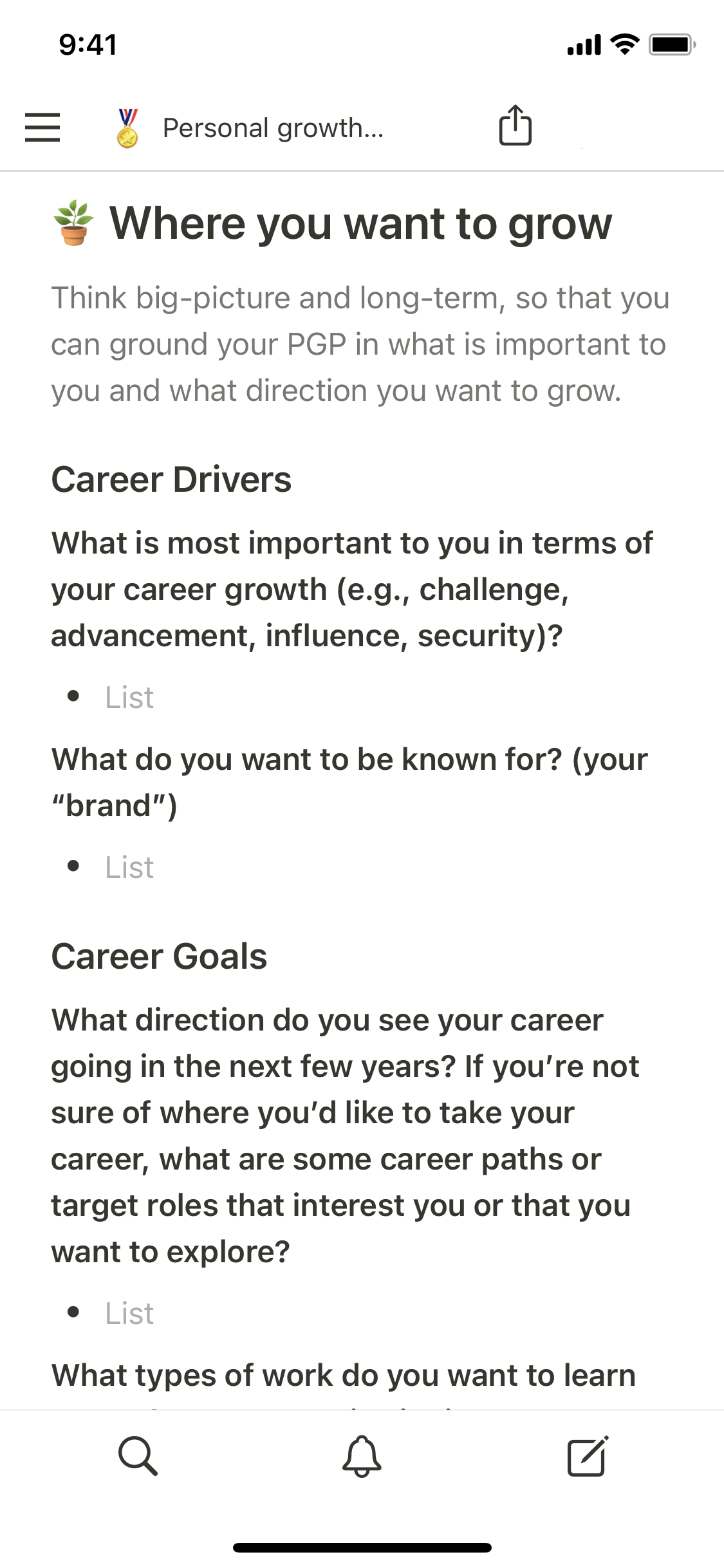Tap the List bullet under Career Goals question
The width and height of the screenshot is (724, 1568).
pos(129,1313)
